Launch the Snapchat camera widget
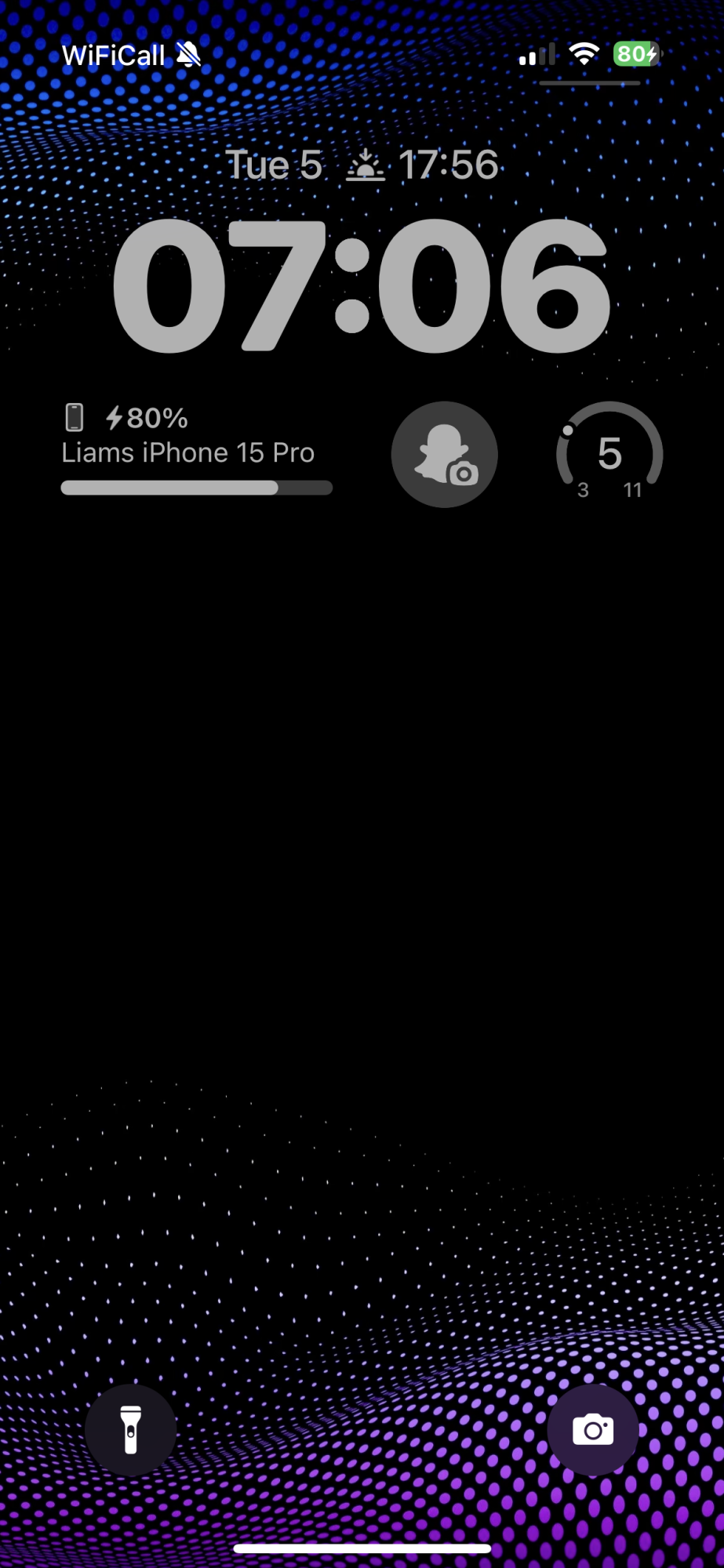Screen dimensions: 724x1568 [445, 454]
